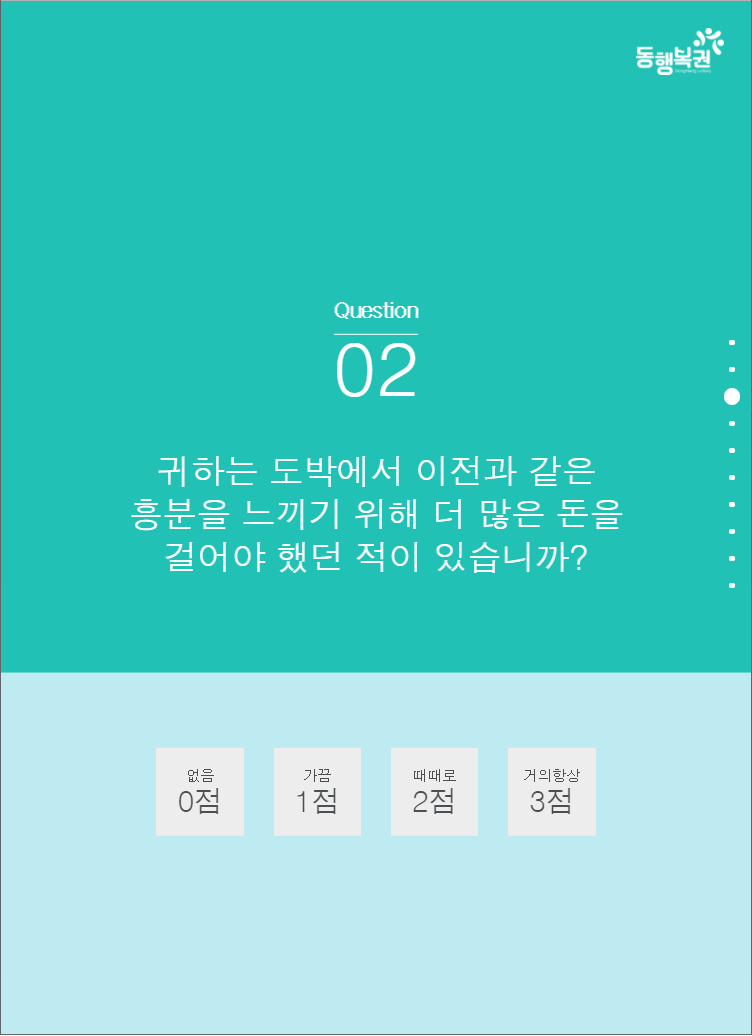Image resolution: width=752 pixels, height=1036 pixels.
Task: Select the 없음 0점 answer
Action: [x=200, y=791]
